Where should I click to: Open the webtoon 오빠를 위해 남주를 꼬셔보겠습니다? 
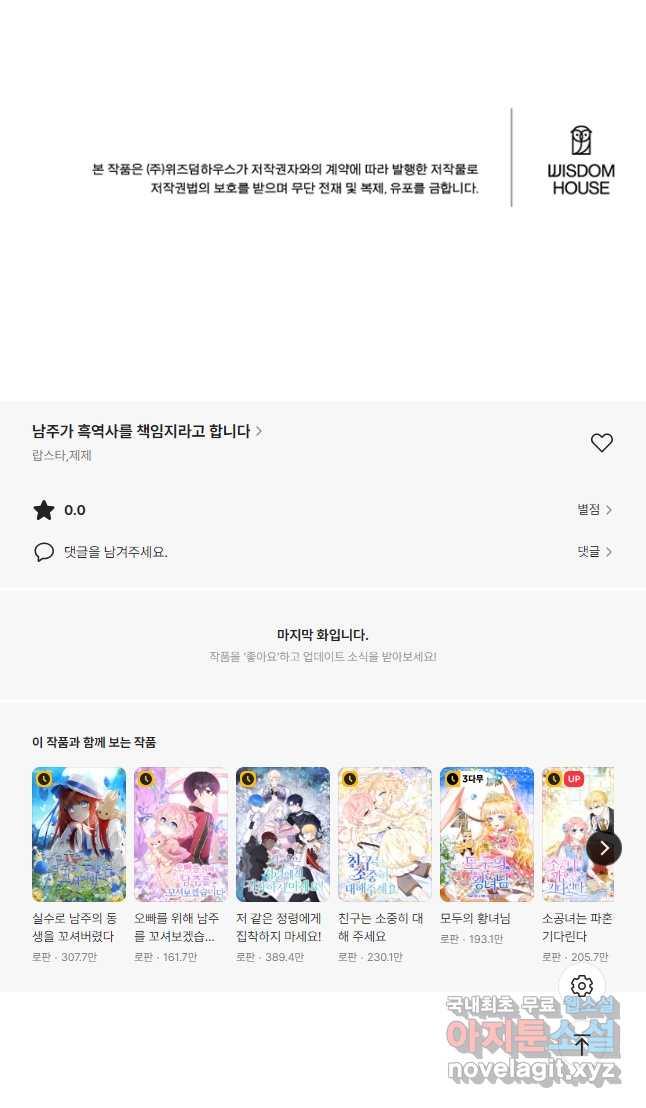pos(181,835)
